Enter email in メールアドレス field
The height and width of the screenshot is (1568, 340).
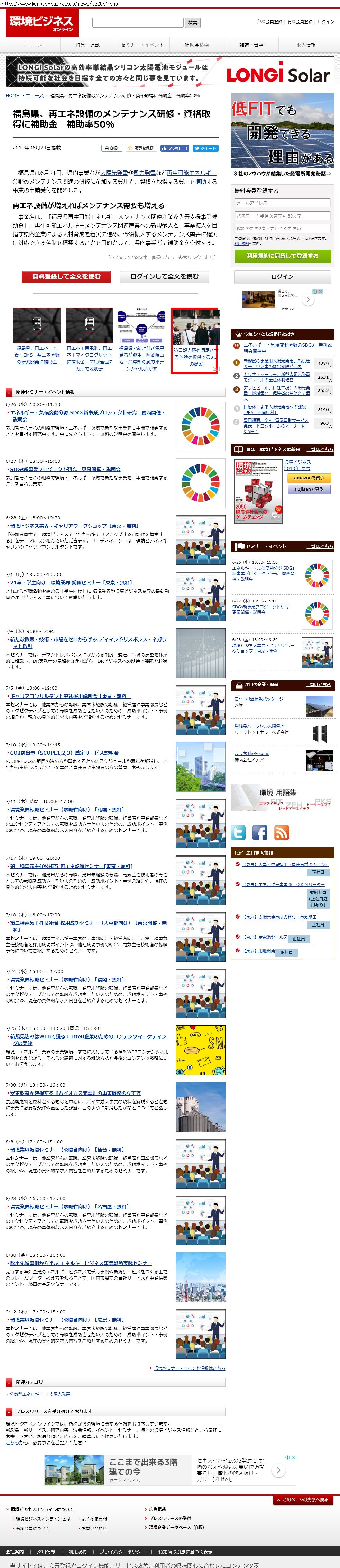(282, 203)
